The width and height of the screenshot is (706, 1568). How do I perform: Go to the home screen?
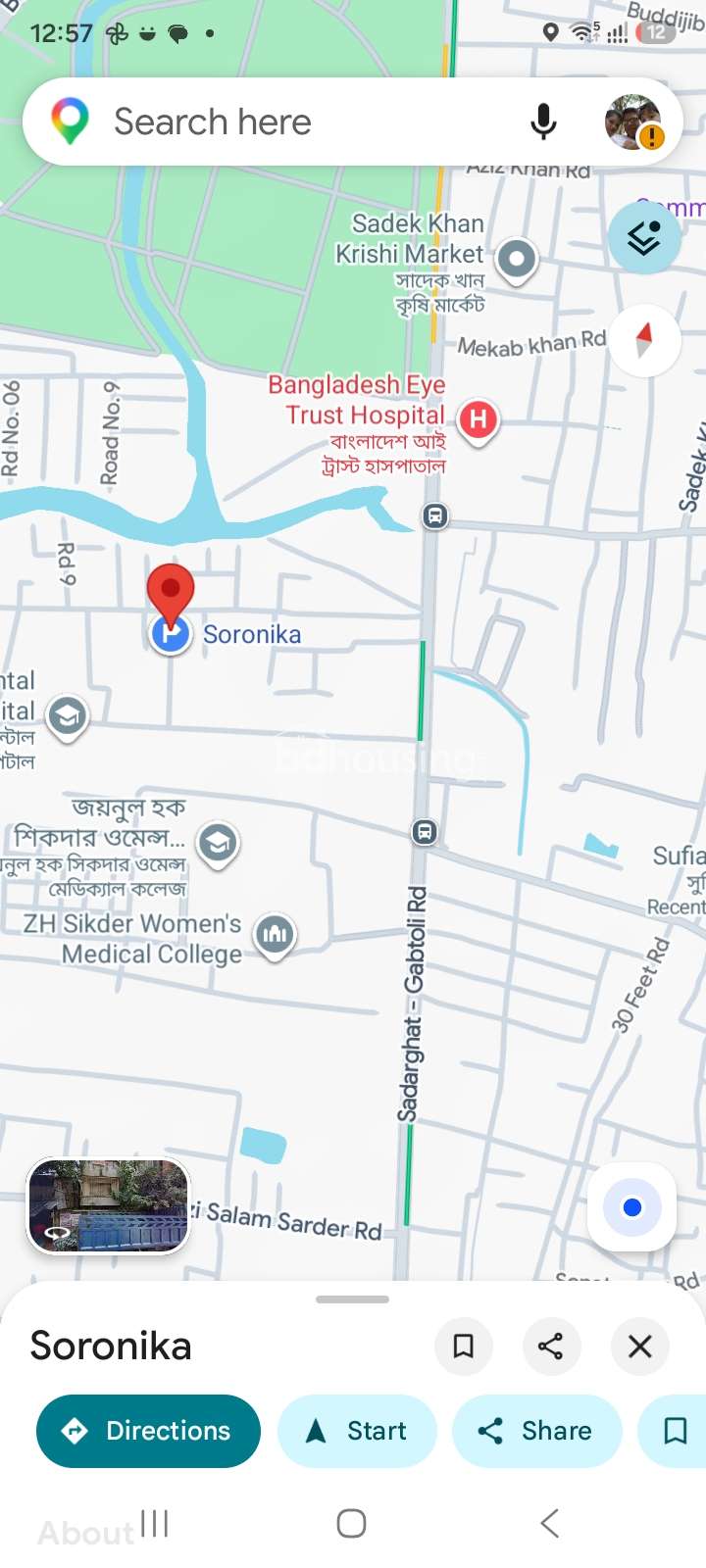point(351,1523)
